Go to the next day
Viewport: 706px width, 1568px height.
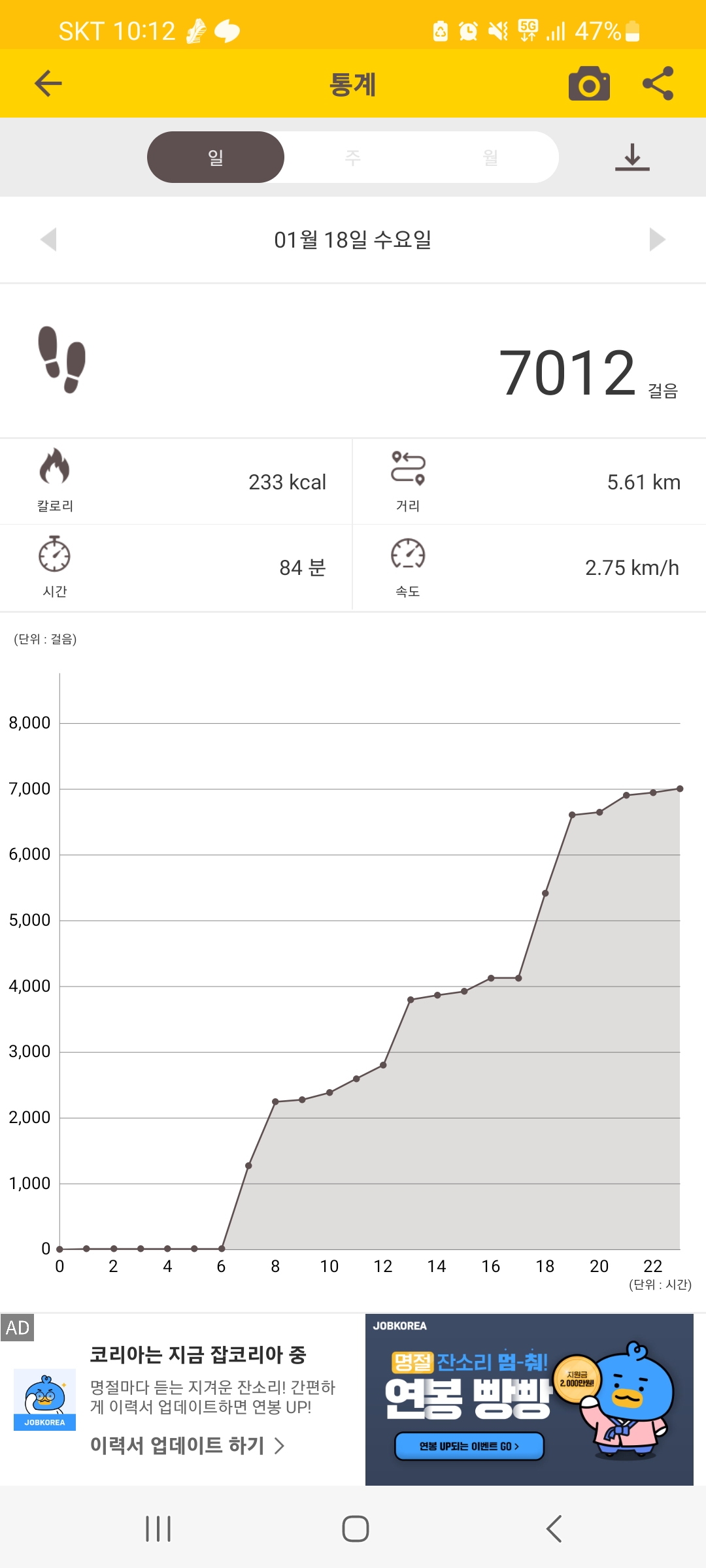[657, 239]
